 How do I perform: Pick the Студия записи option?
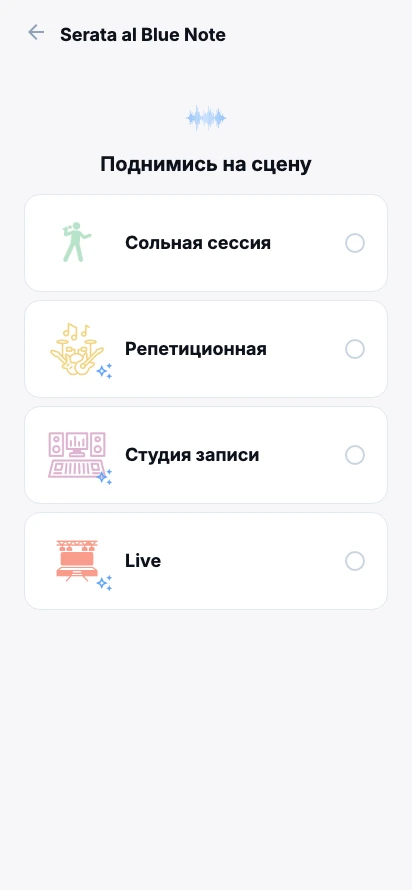coord(206,455)
